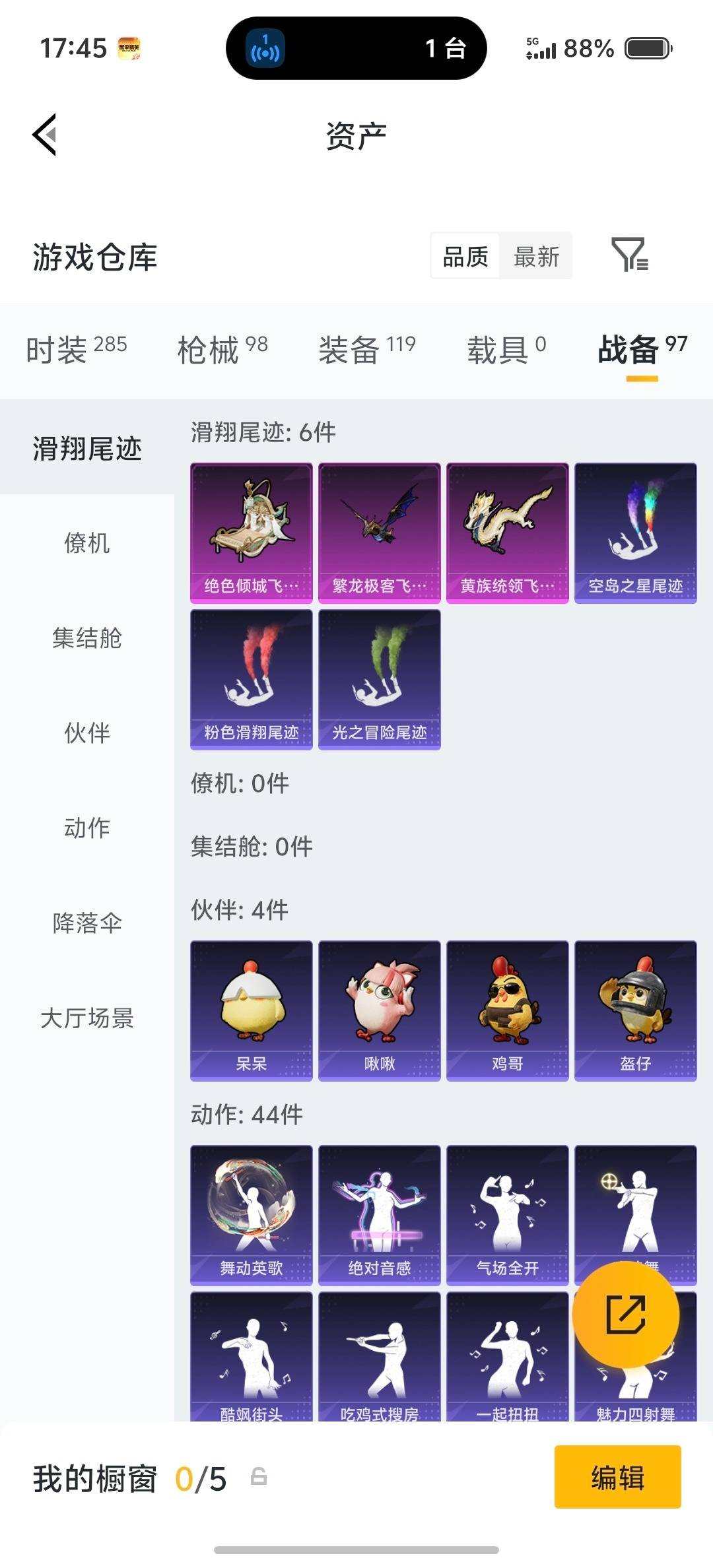This screenshot has width=713, height=1568.
Task: Tap the 盔仔 helmet chicken companion icon
Action: tap(635, 1010)
